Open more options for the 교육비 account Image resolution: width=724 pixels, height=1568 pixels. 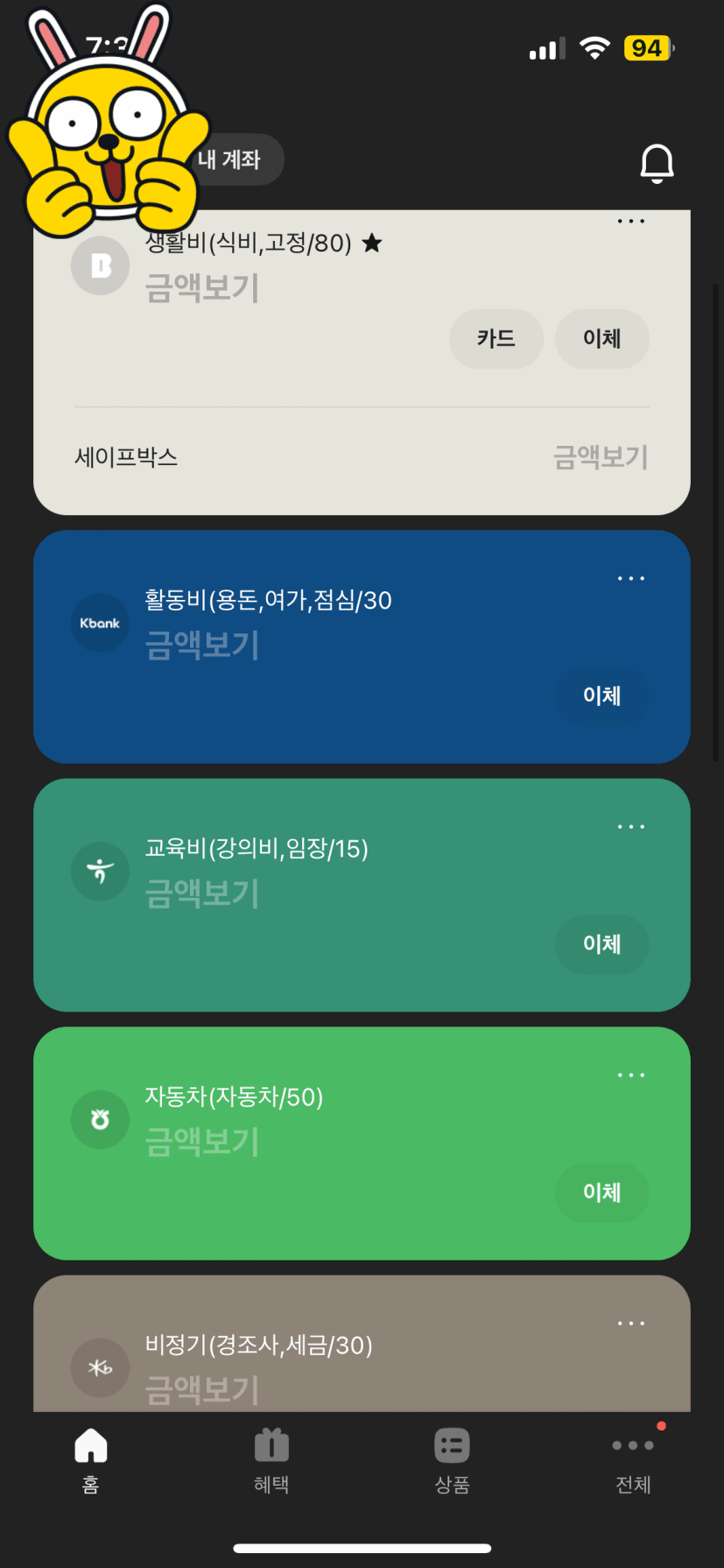tap(630, 826)
